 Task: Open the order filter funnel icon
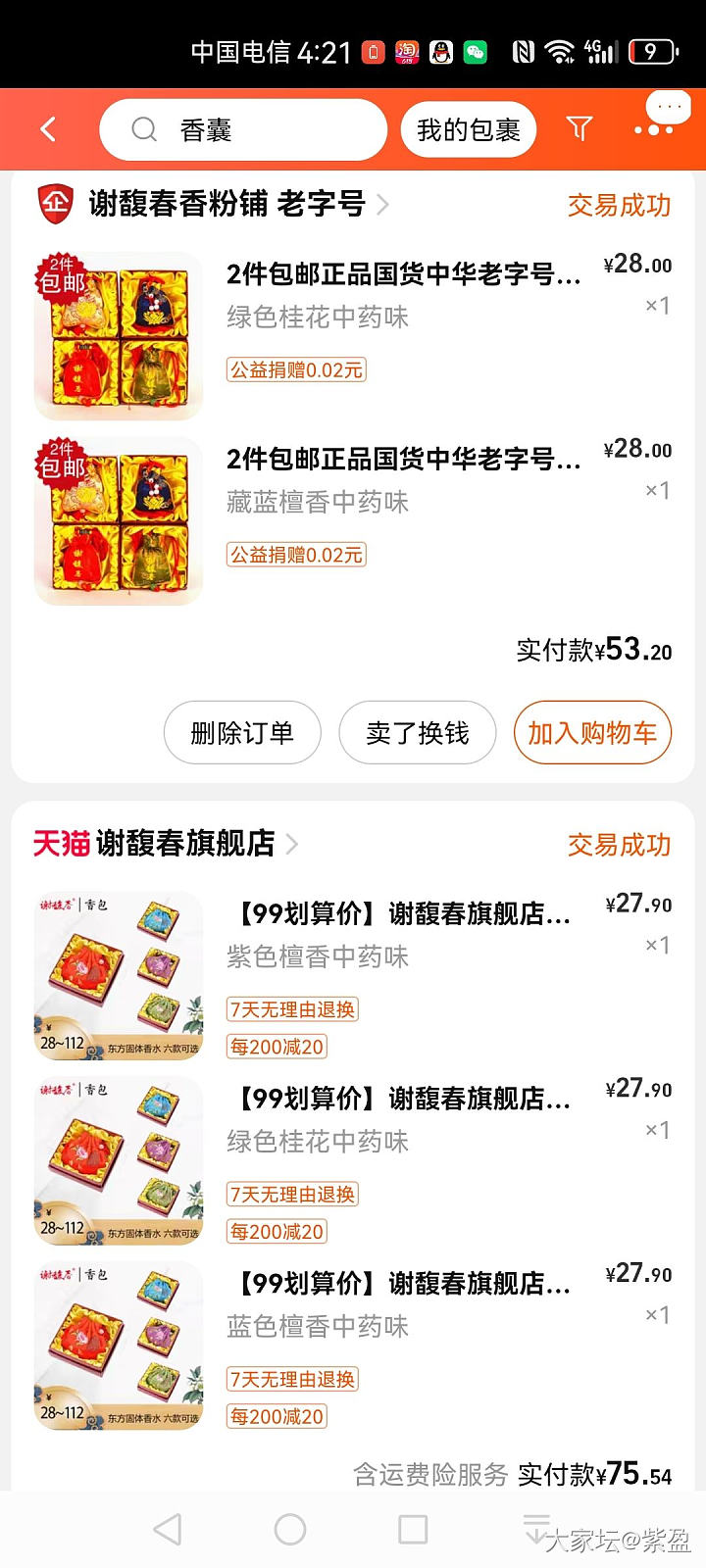tap(580, 128)
